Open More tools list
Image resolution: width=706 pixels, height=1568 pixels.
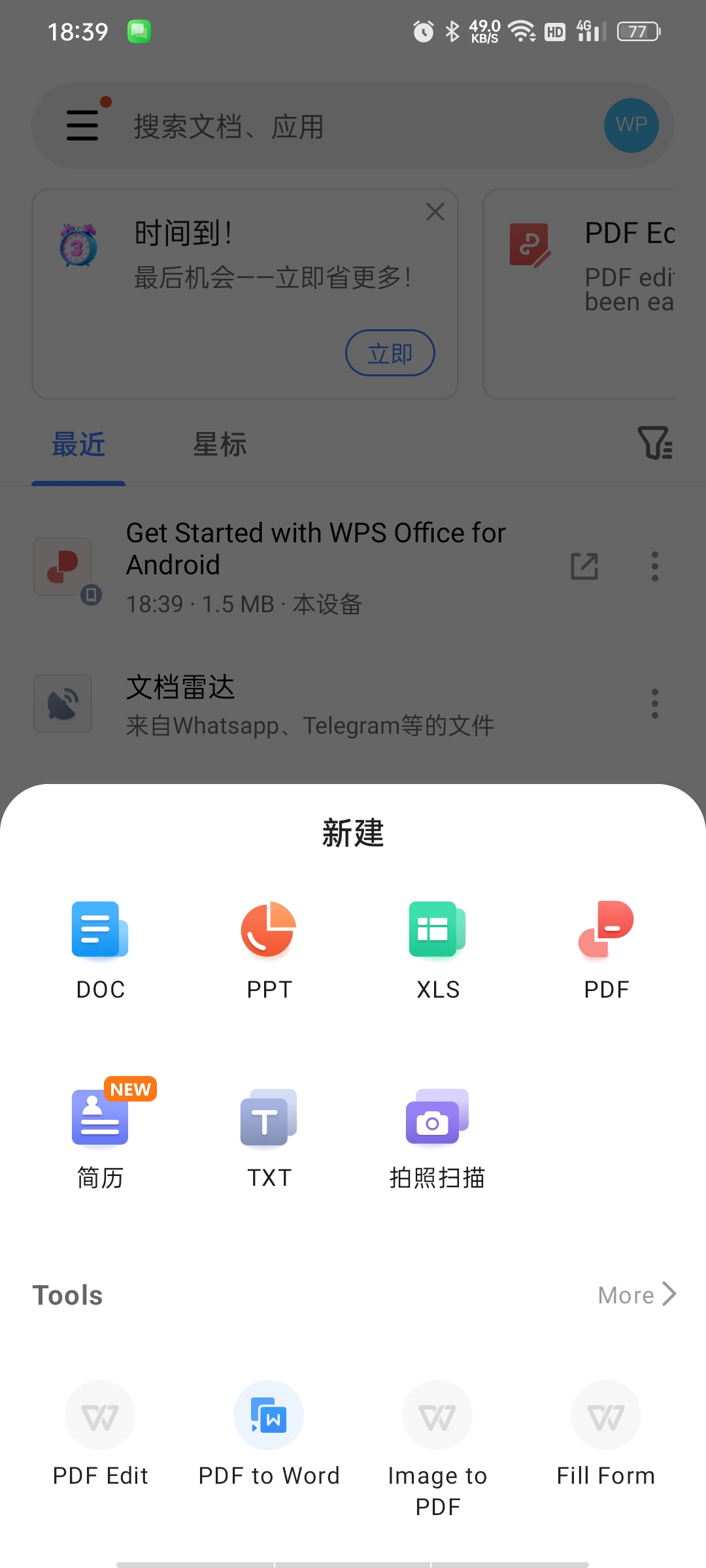pyautogui.click(x=637, y=1295)
